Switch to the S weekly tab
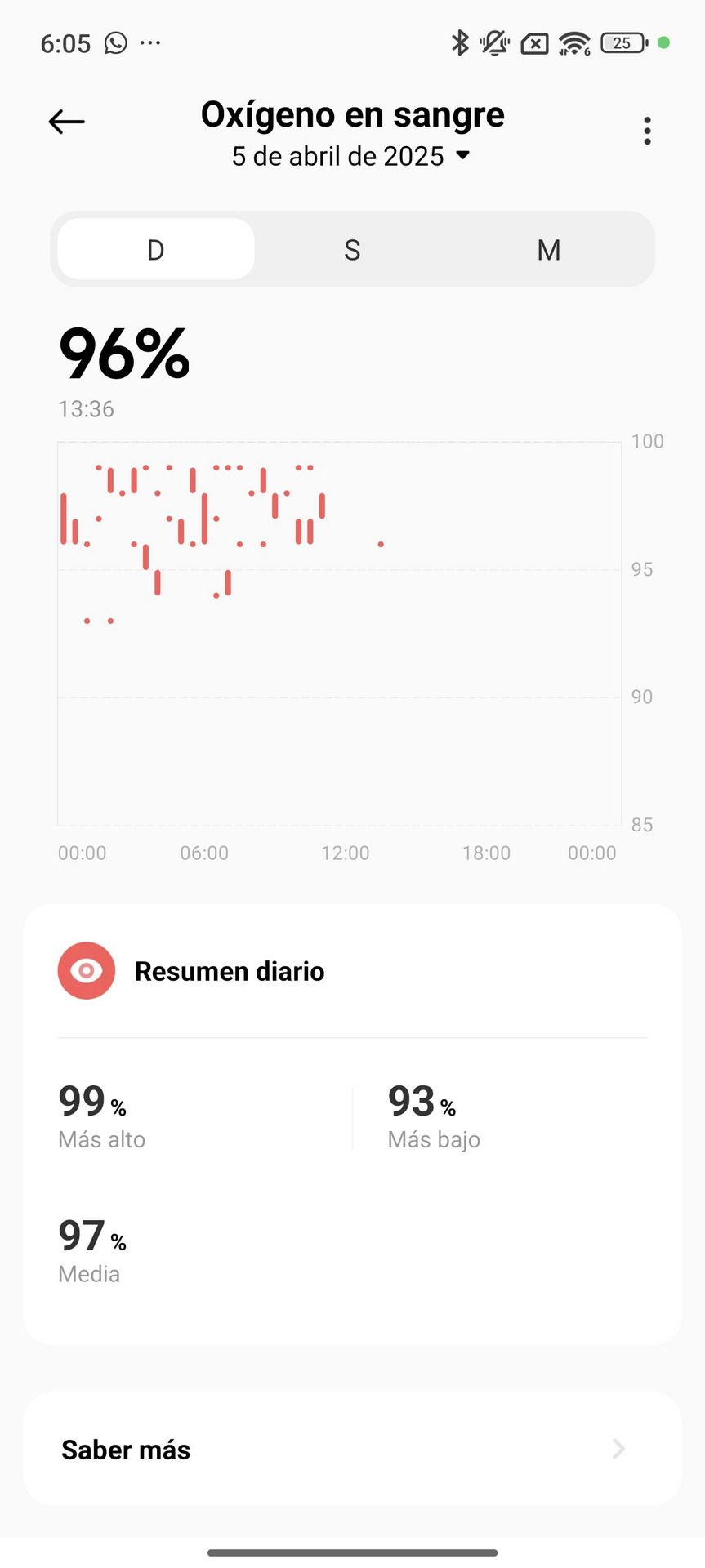Screen dimensions: 705x1568 coord(352,249)
